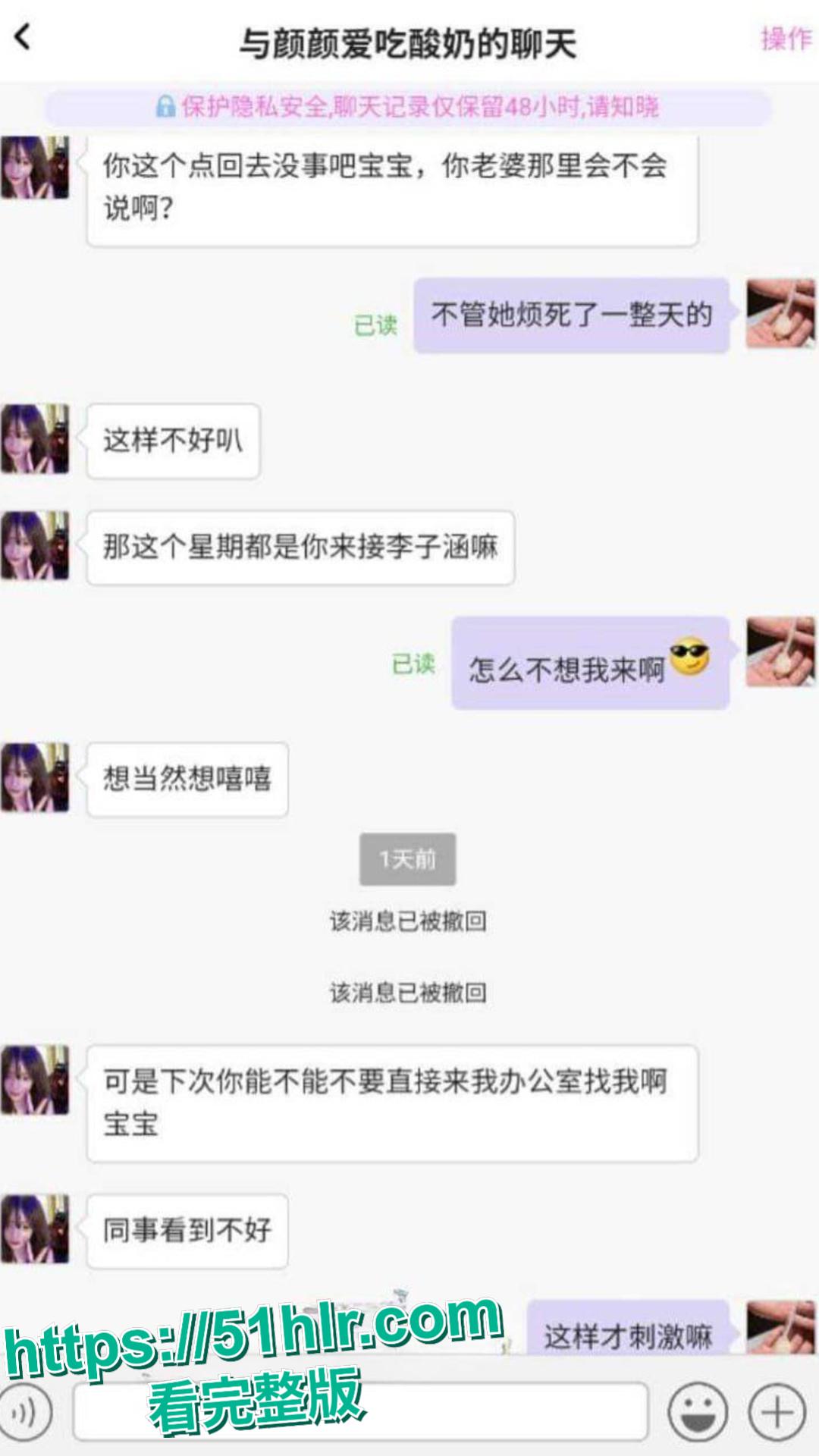Tap the '1天前' timestamp pill
The image size is (819, 1456).
pos(409,859)
